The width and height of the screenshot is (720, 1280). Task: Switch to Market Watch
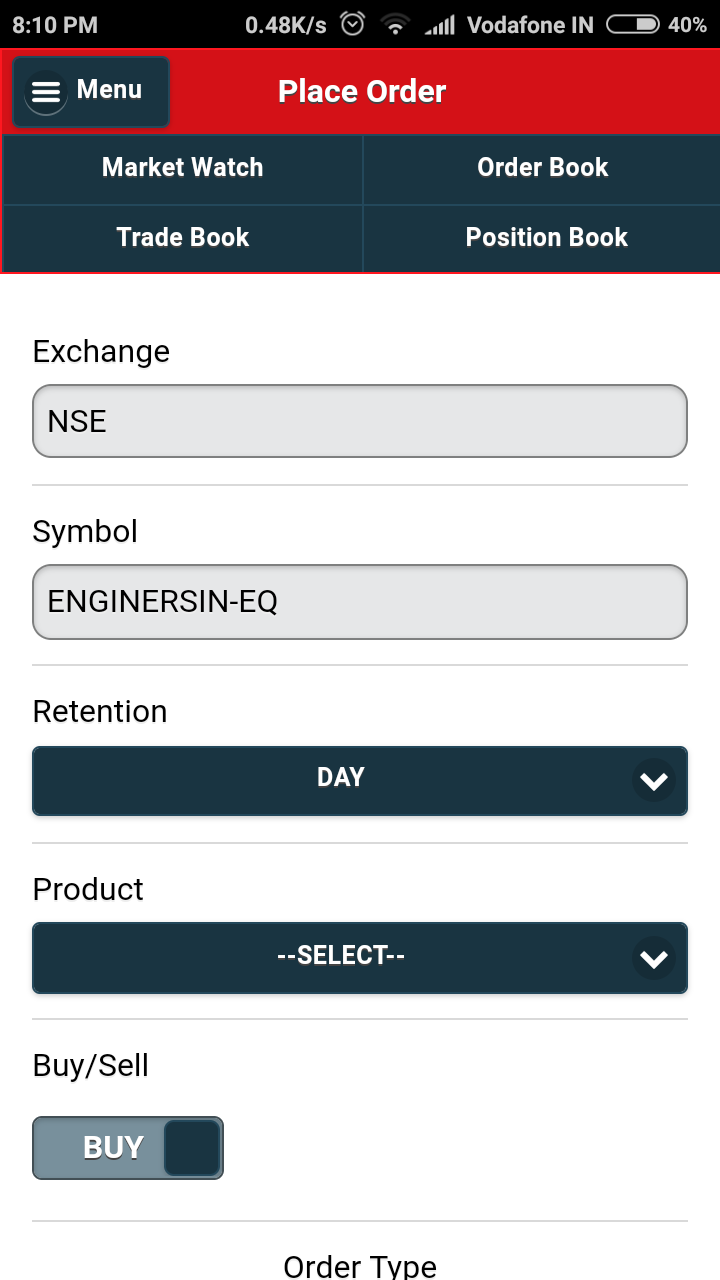click(182, 168)
